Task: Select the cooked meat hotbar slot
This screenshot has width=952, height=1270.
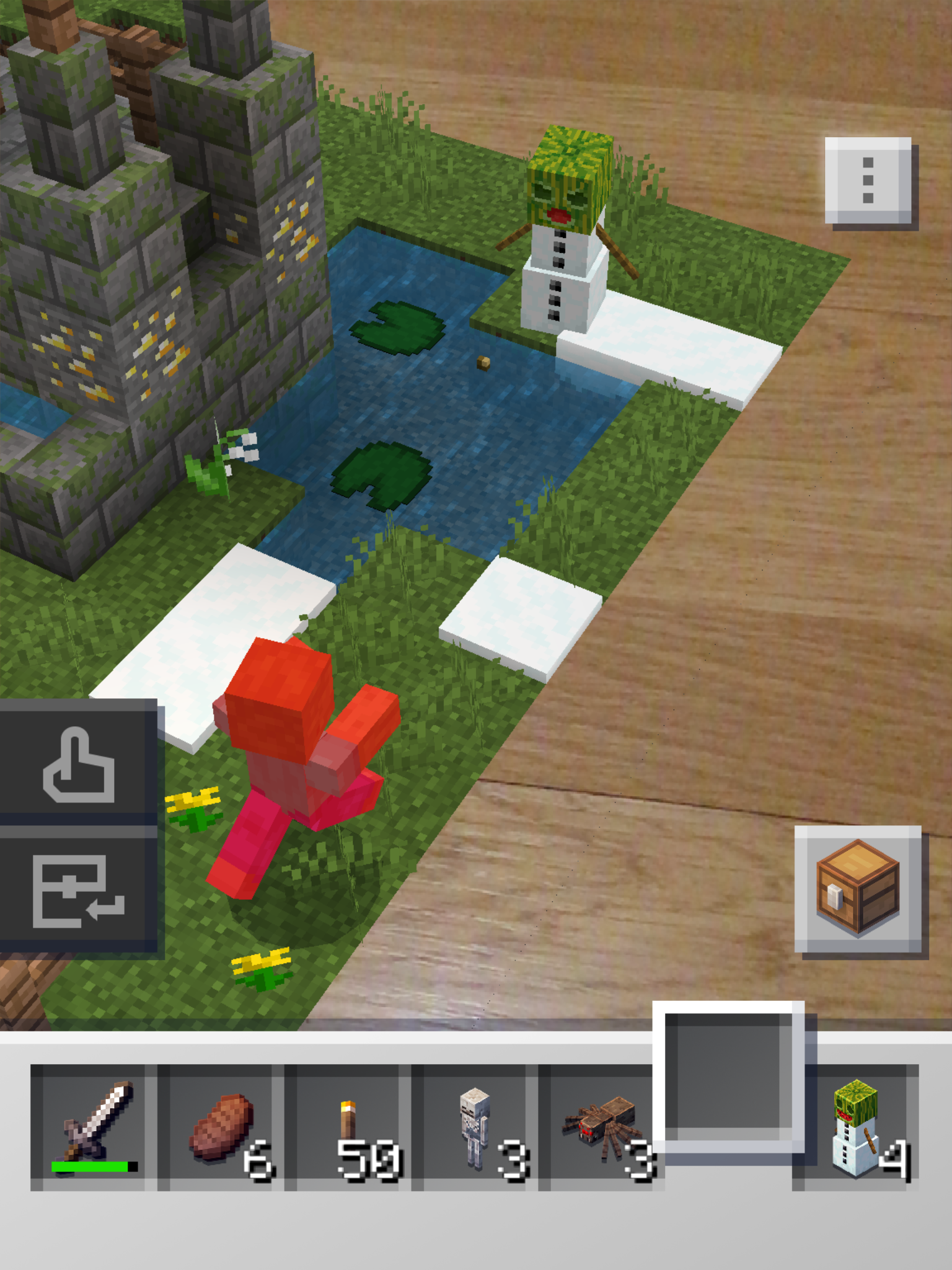Action: point(221,1127)
